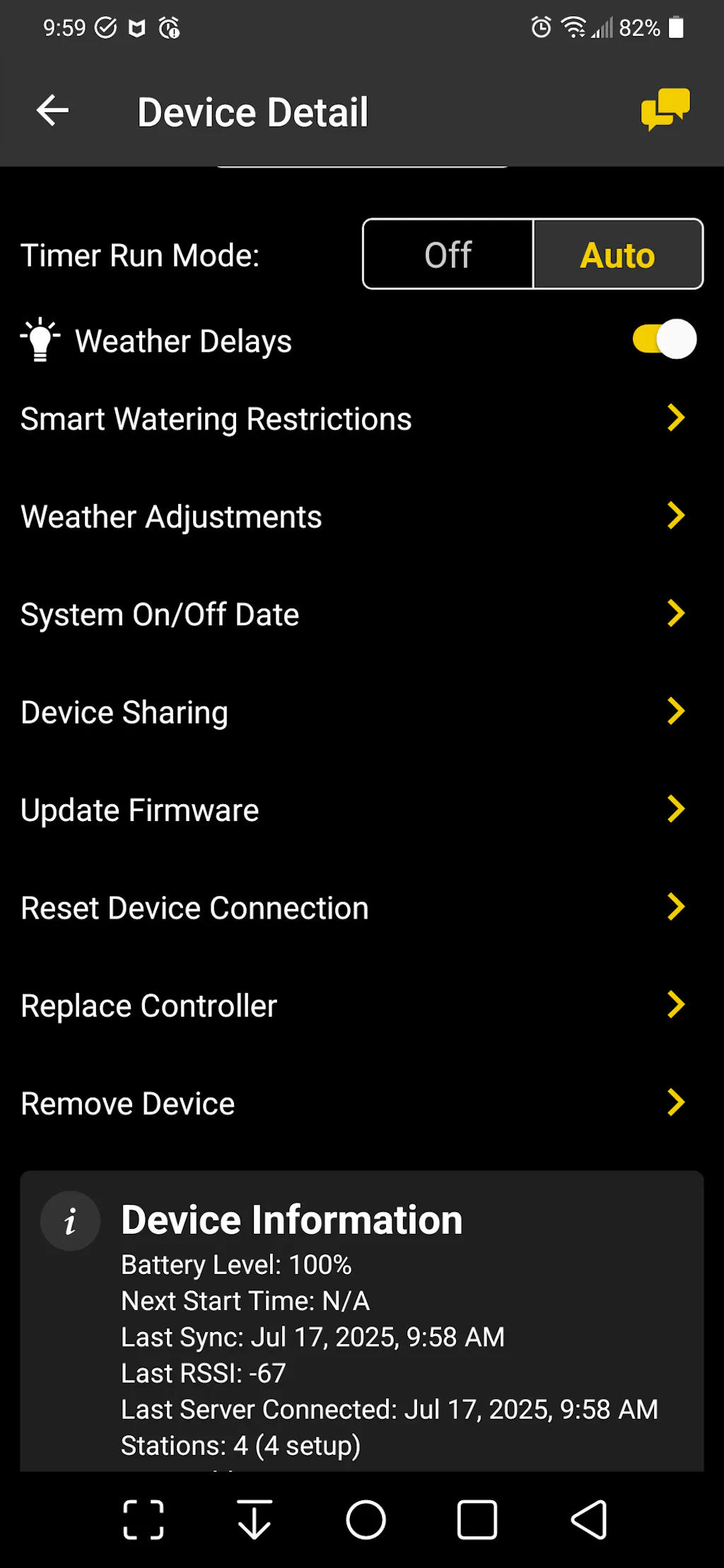Choose Replace Controller

click(x=354, y=1006)
